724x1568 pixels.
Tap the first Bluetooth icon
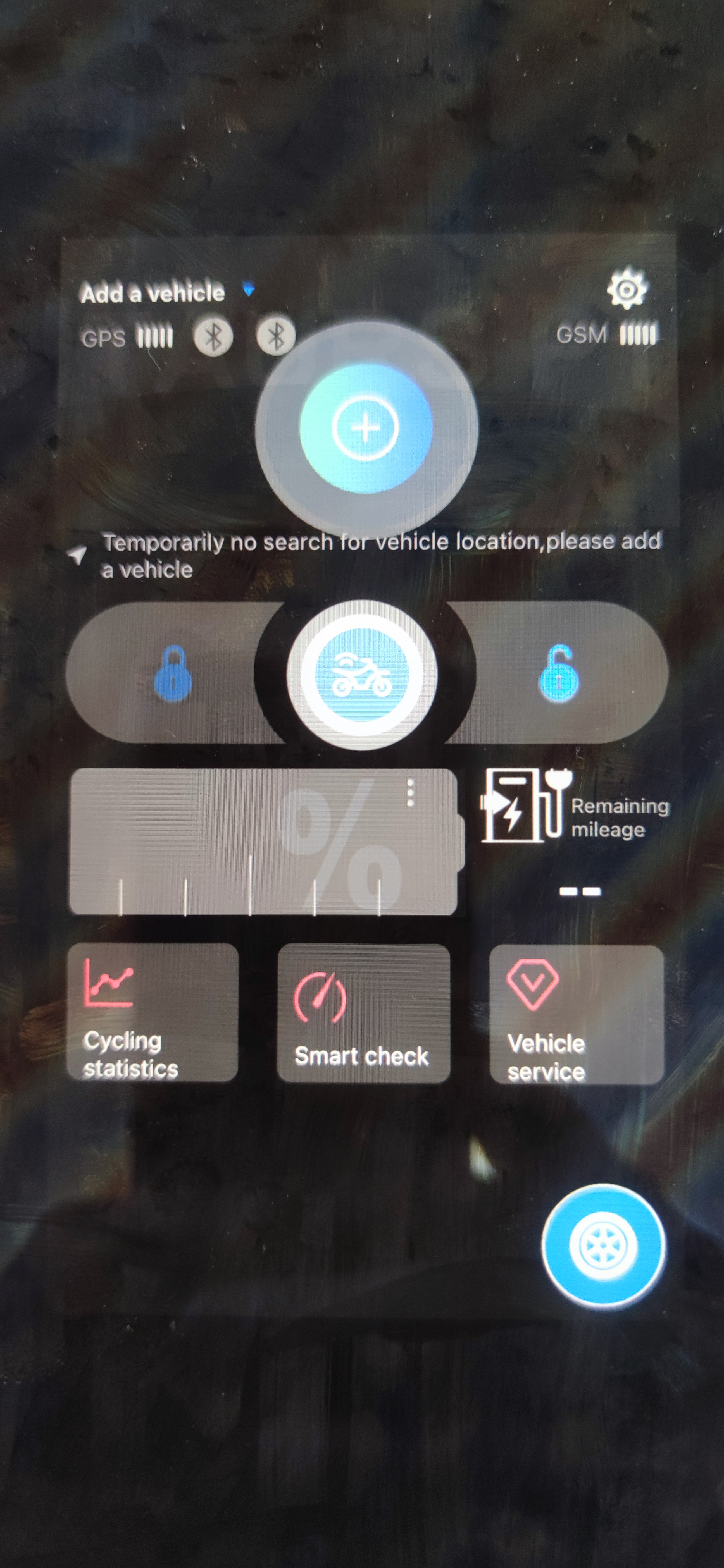pos(213,337)
